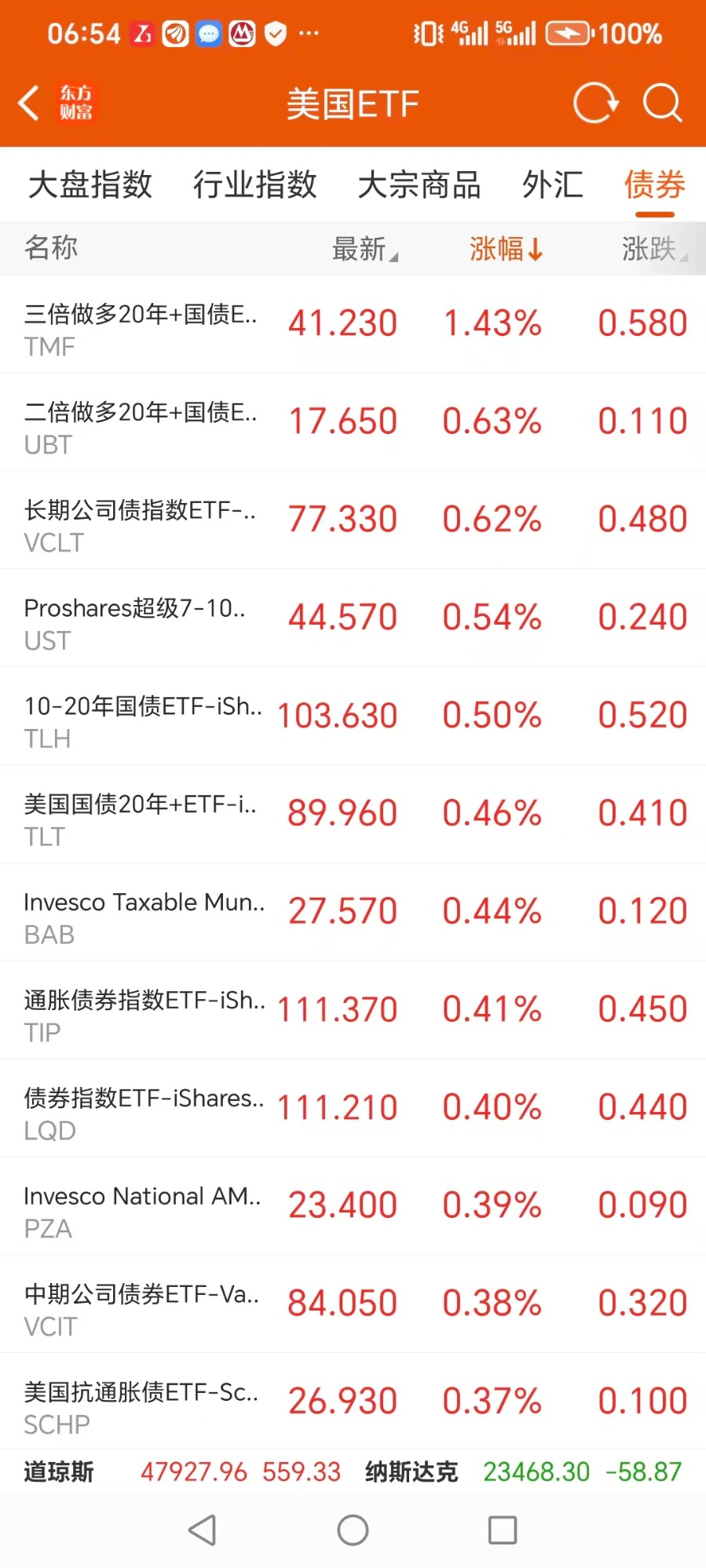Sort the list by 涨跌 column
Image resolution: width=706 pixels, height=1568 pixels.
[653, 249]
